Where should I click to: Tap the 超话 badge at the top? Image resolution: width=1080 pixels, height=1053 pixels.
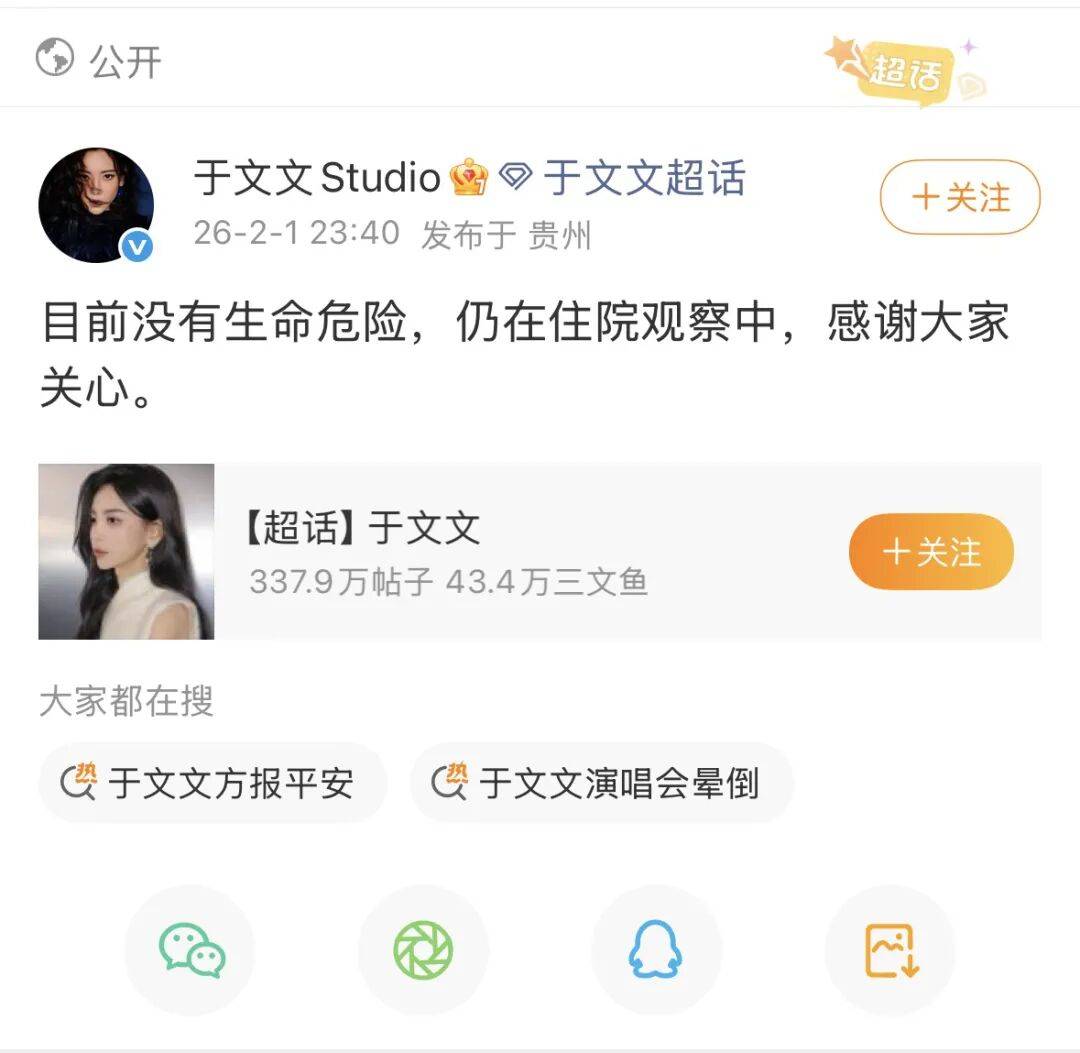point(905,70)
